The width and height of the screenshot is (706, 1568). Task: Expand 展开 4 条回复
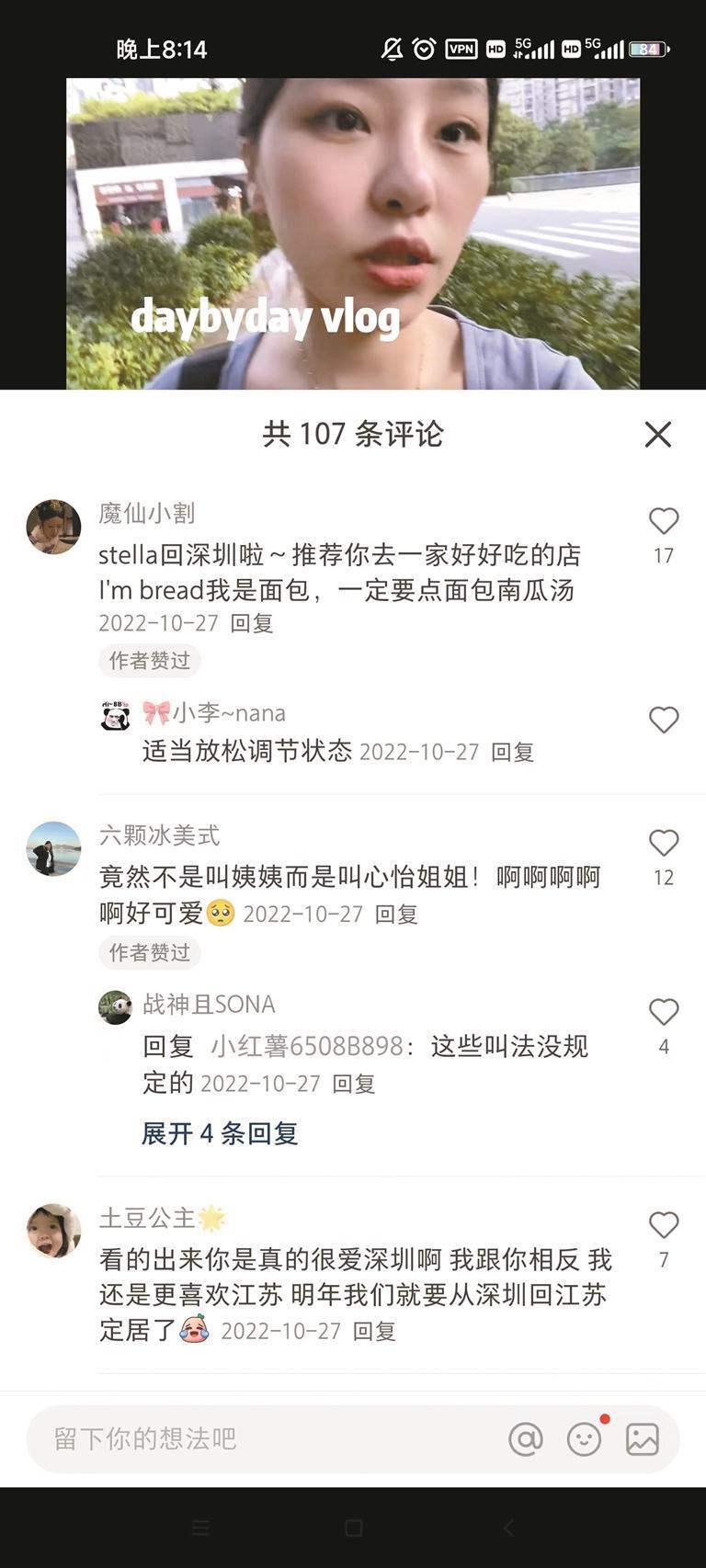pyautogui.click(x=219, y=1133)
